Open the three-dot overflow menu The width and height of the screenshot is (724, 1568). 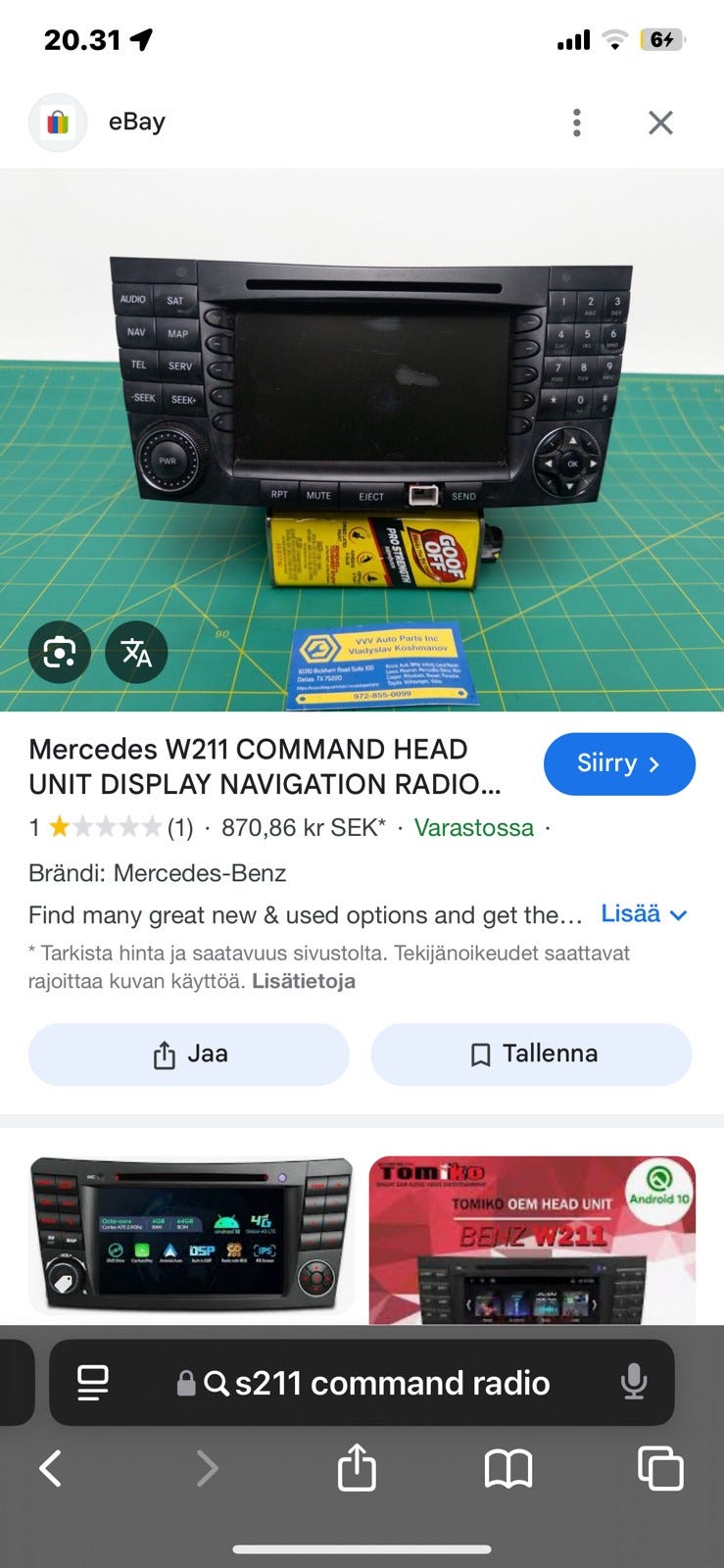(576, 122)
